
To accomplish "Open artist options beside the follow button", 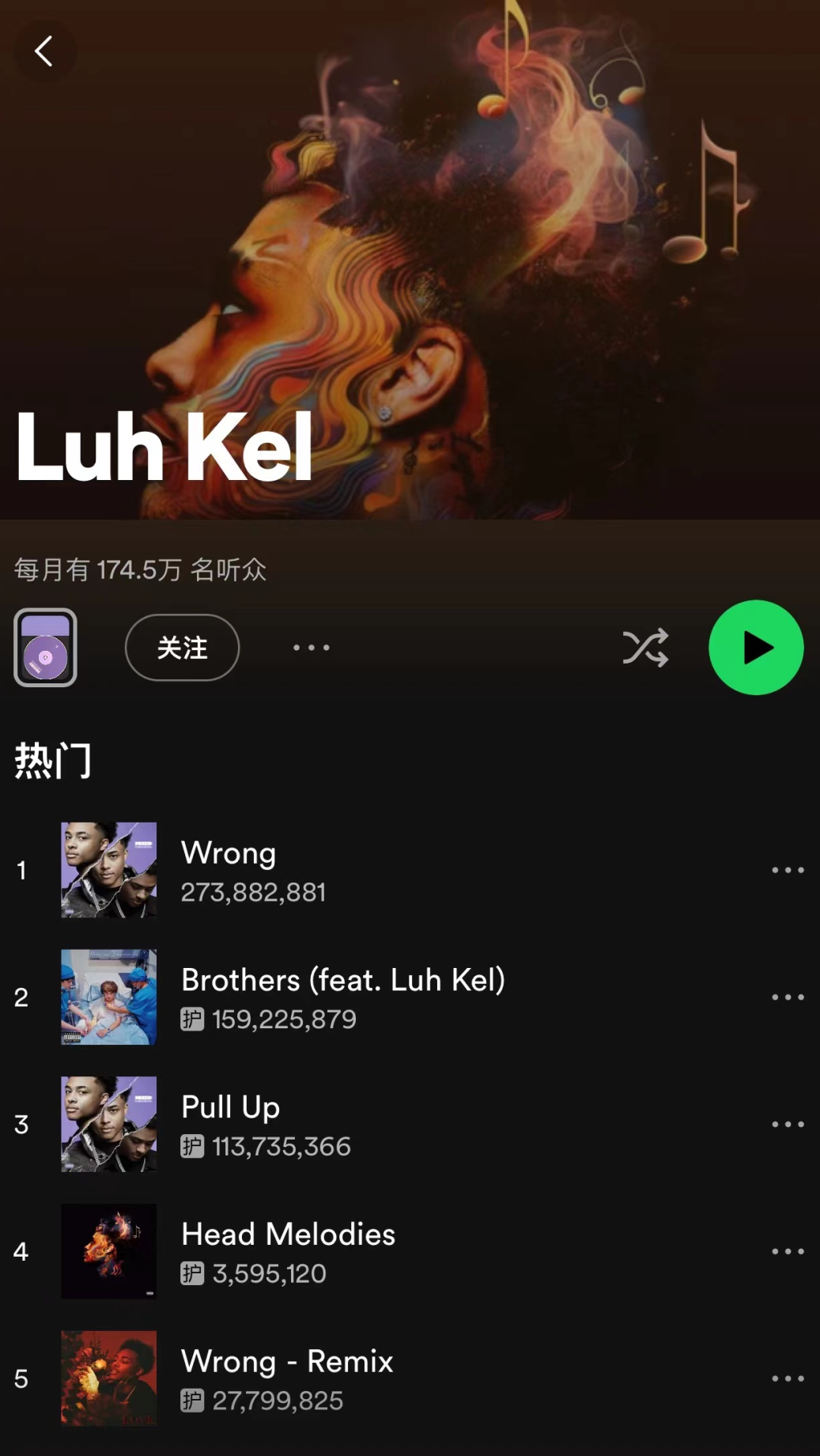I will [311, 647].
